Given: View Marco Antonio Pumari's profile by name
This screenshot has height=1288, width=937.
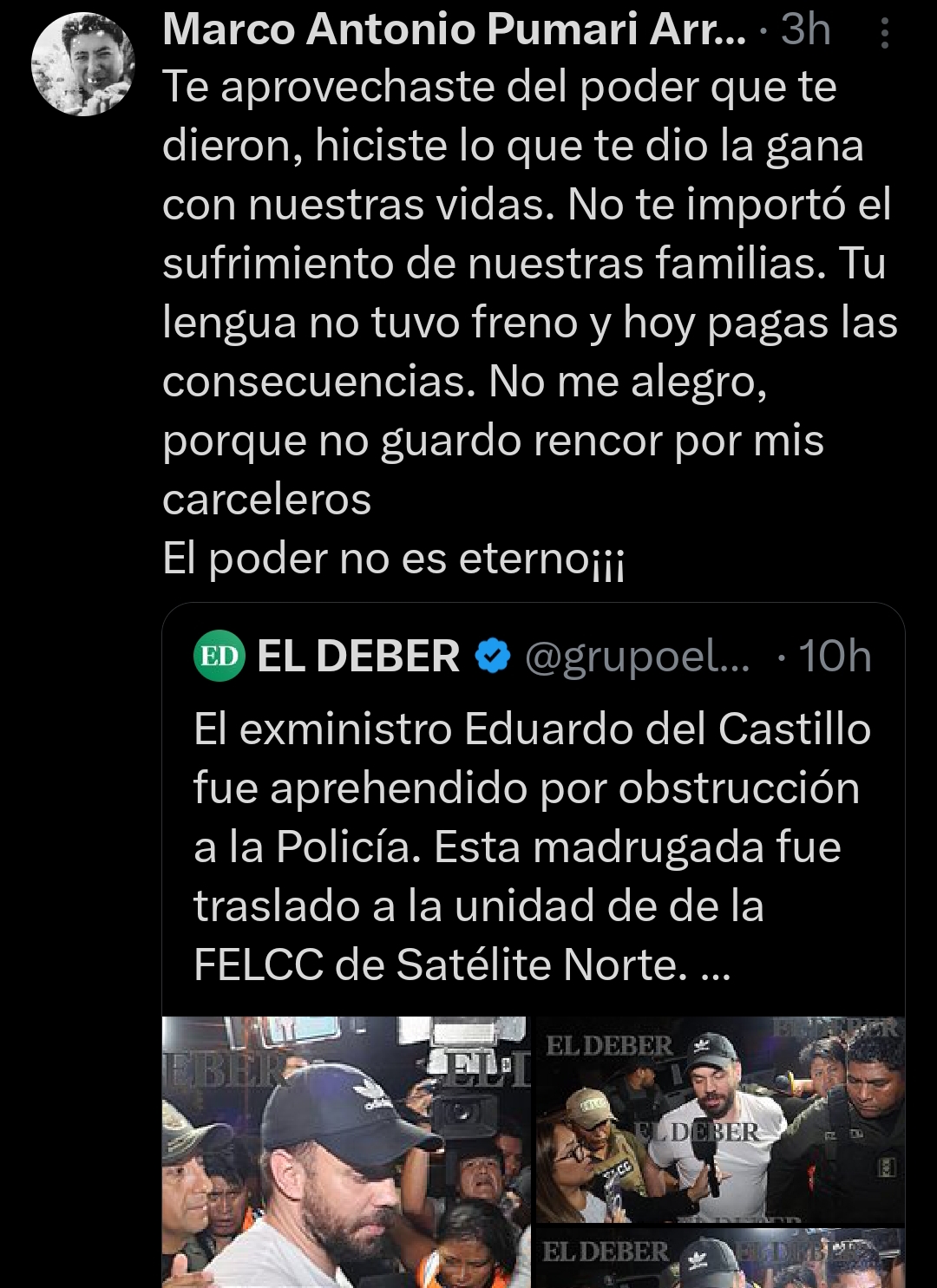Looking at the screenshot, I should (453, 29).
